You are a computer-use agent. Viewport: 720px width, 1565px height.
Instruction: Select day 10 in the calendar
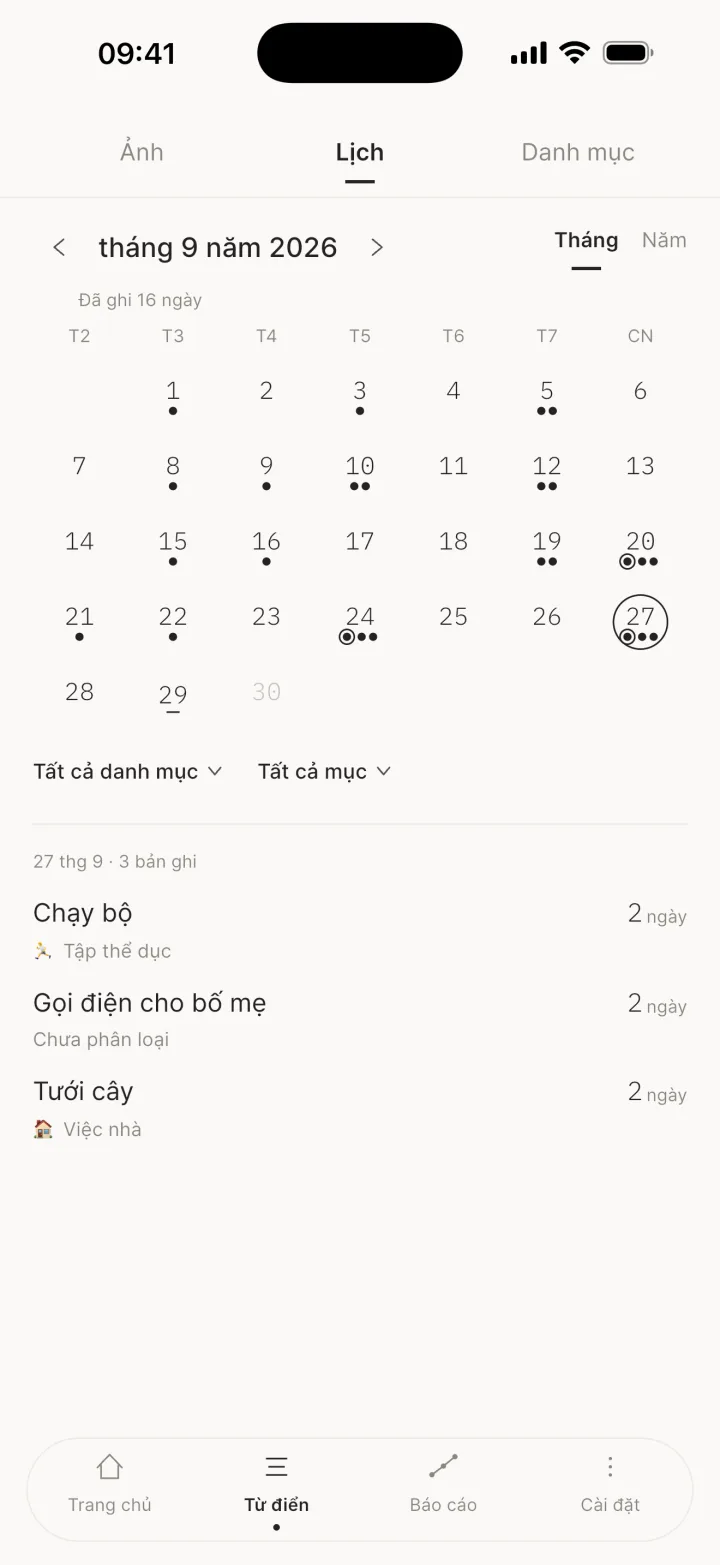click(x=360, y=471)
